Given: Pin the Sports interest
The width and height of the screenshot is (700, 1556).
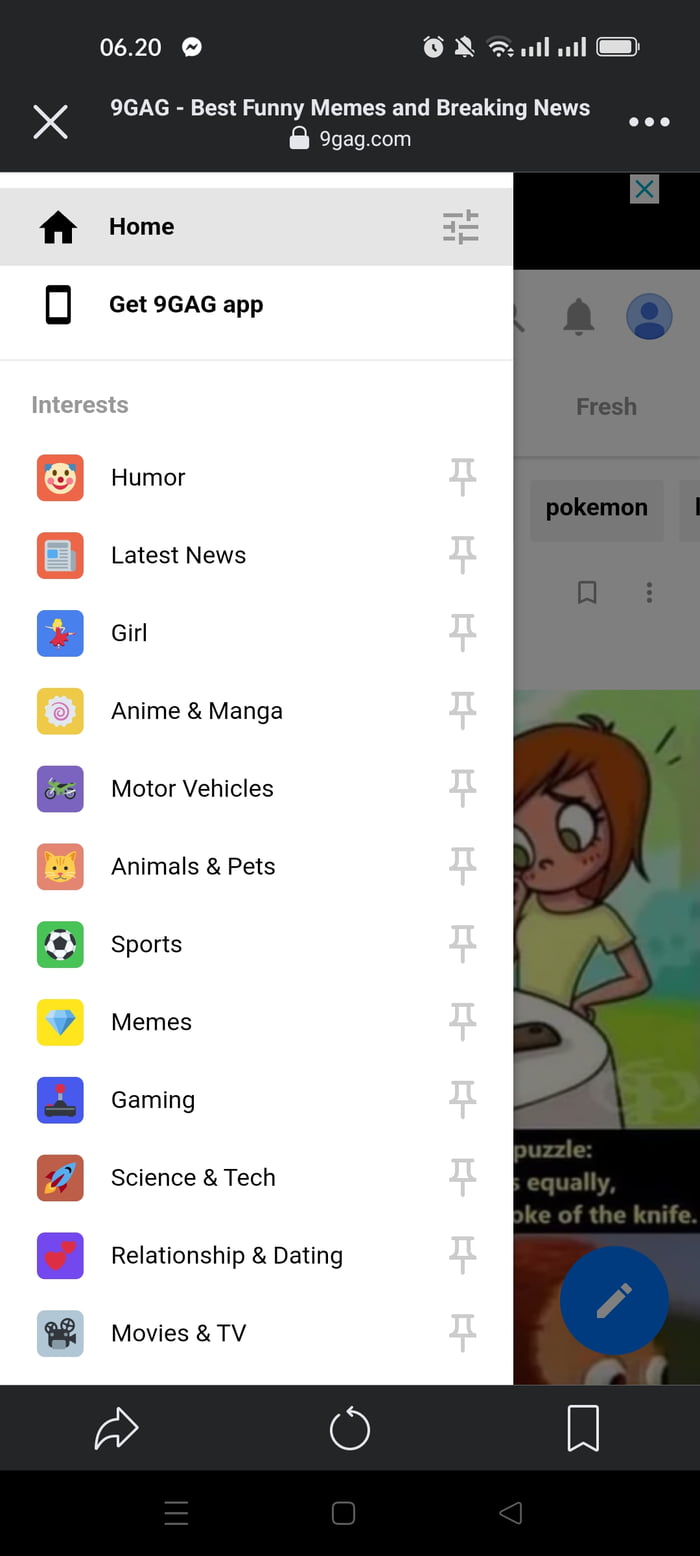Looking at the screenshot, I should [462, 944].
